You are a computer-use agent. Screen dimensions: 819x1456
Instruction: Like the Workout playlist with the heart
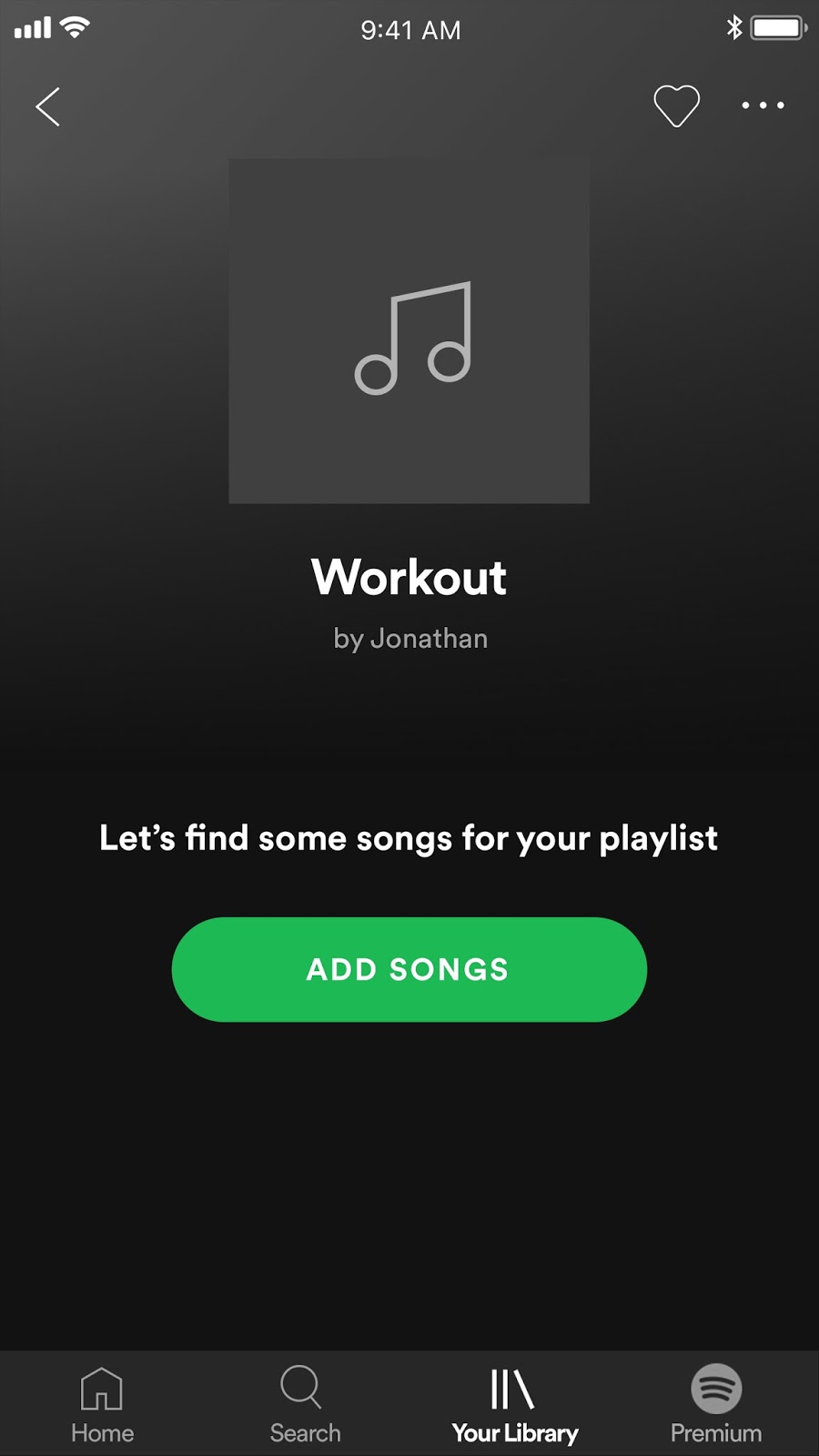[676, 106]
